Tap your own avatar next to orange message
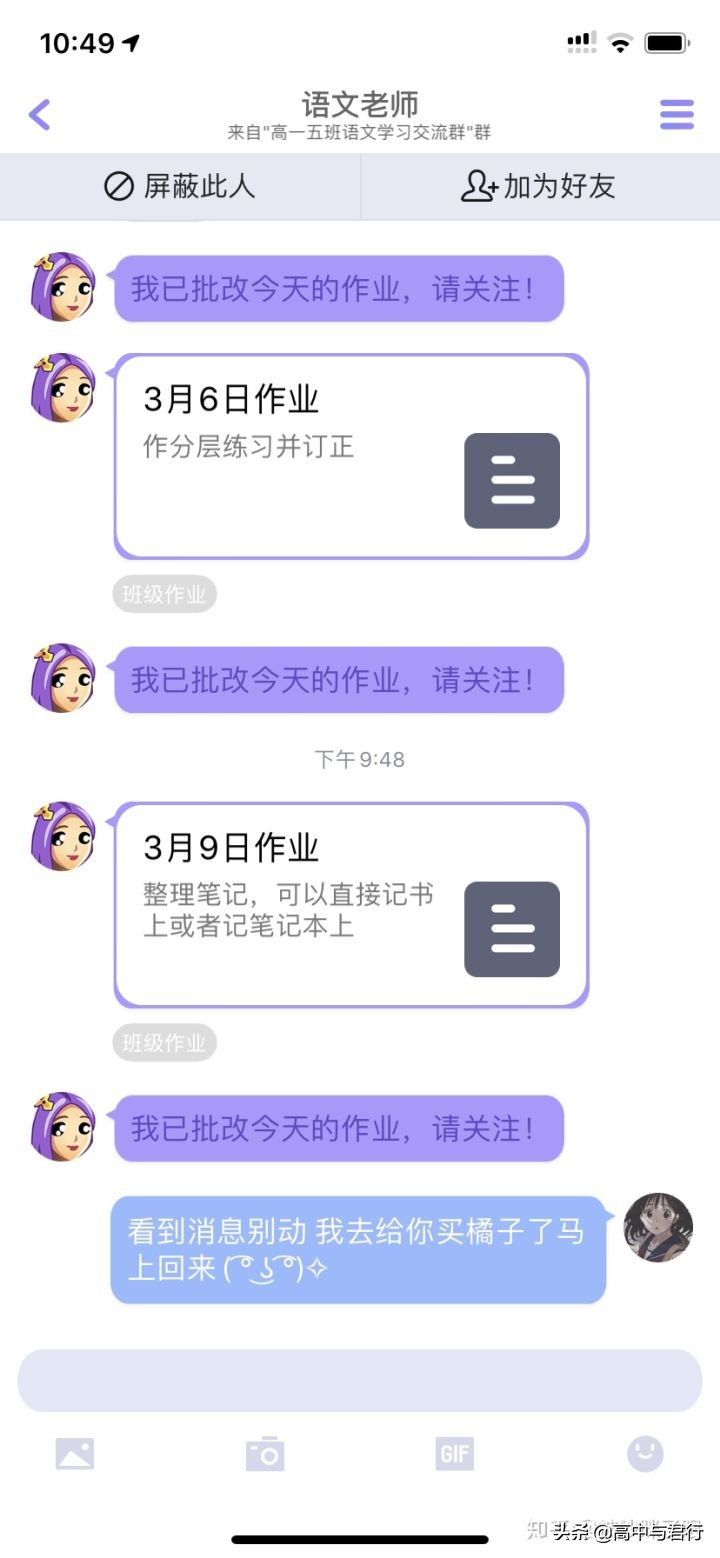The width and height of the screenshot is (720, 1558). [x=658, y=1231]
